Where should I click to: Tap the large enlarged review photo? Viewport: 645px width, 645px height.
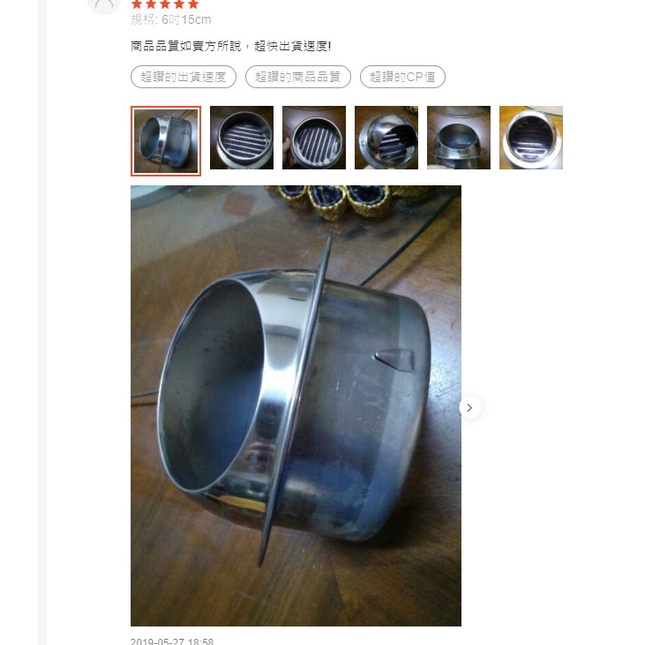pyautogui.click(x=296, y=406)
